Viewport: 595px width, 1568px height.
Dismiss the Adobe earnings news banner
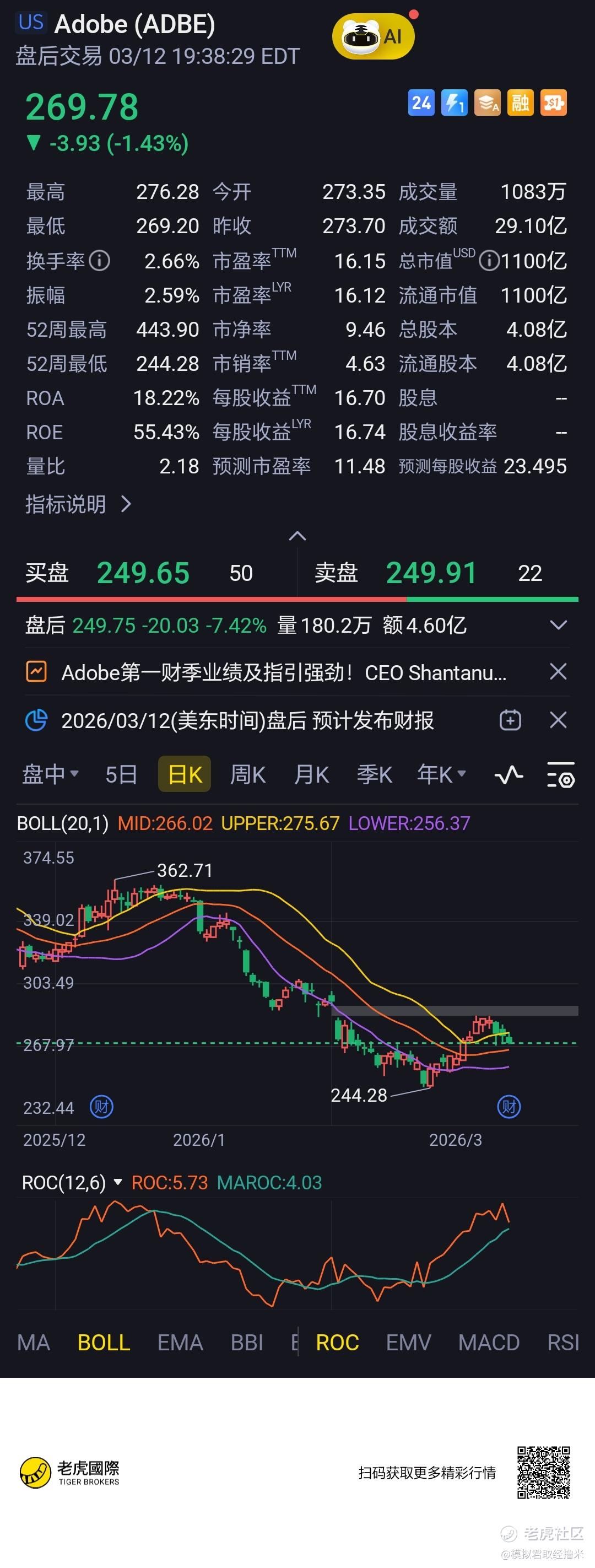pyautogui.click(x=558, y=672)
